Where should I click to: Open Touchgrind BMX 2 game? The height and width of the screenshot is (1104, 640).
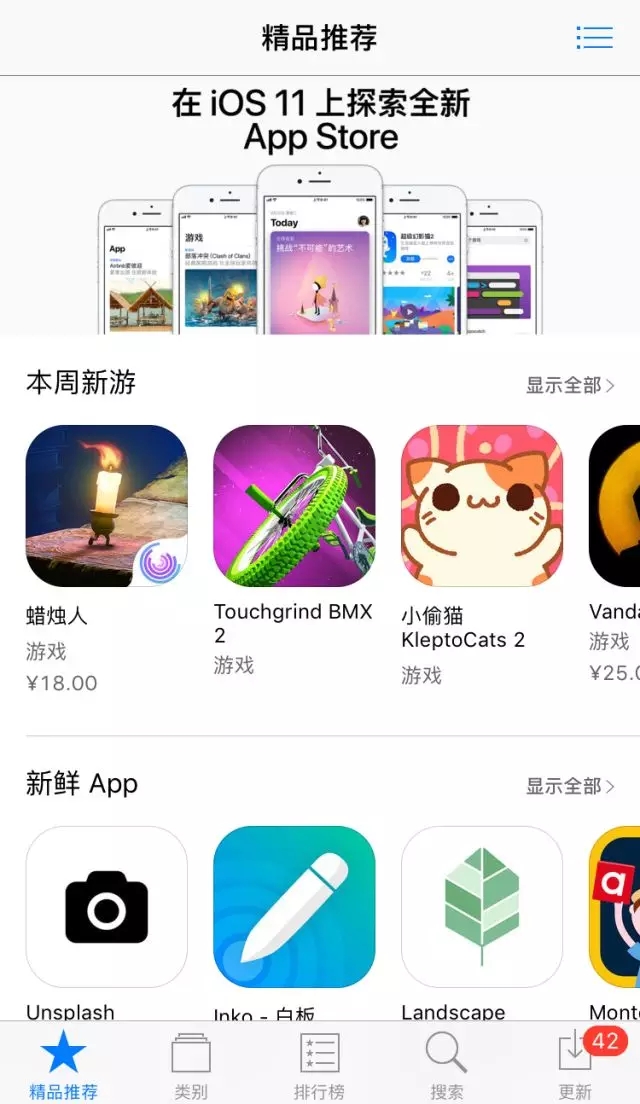coord(294,506)
